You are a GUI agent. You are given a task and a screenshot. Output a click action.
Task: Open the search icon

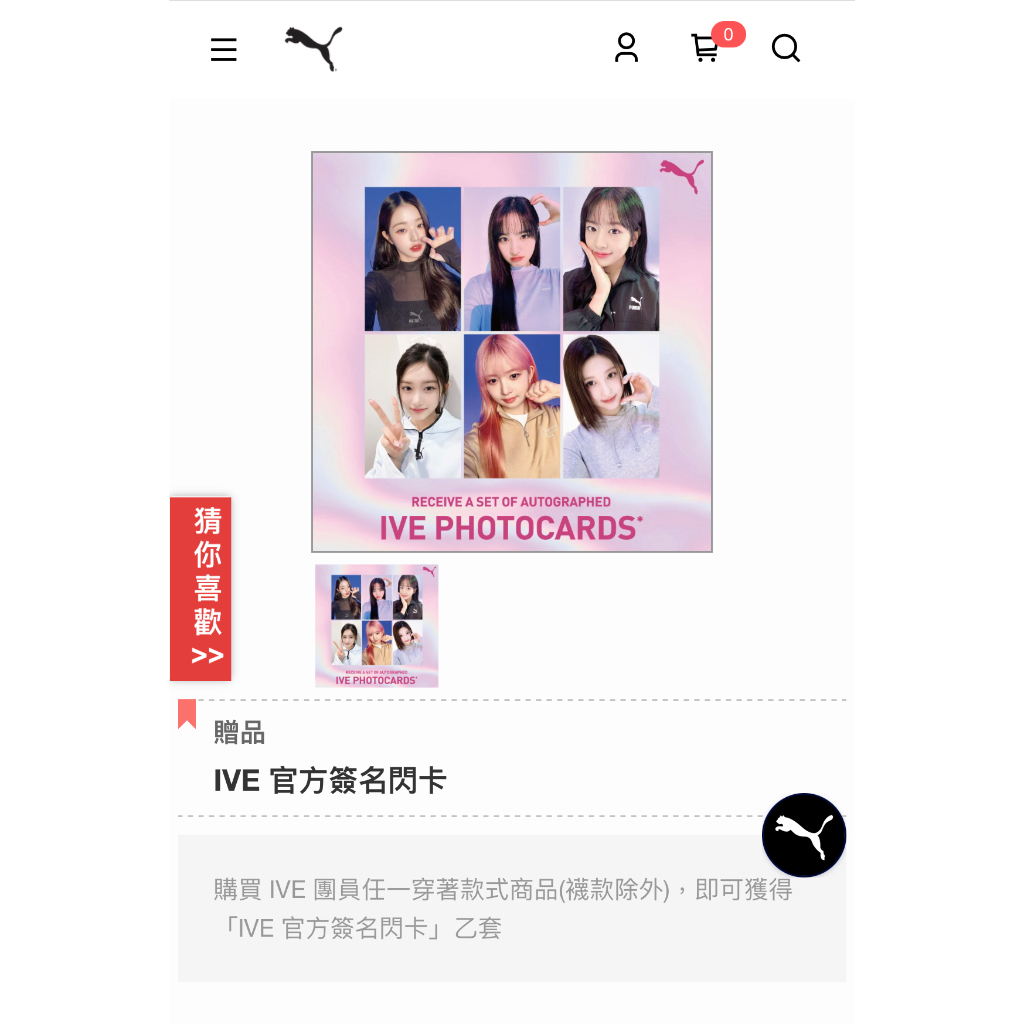(x=786, y=48)
